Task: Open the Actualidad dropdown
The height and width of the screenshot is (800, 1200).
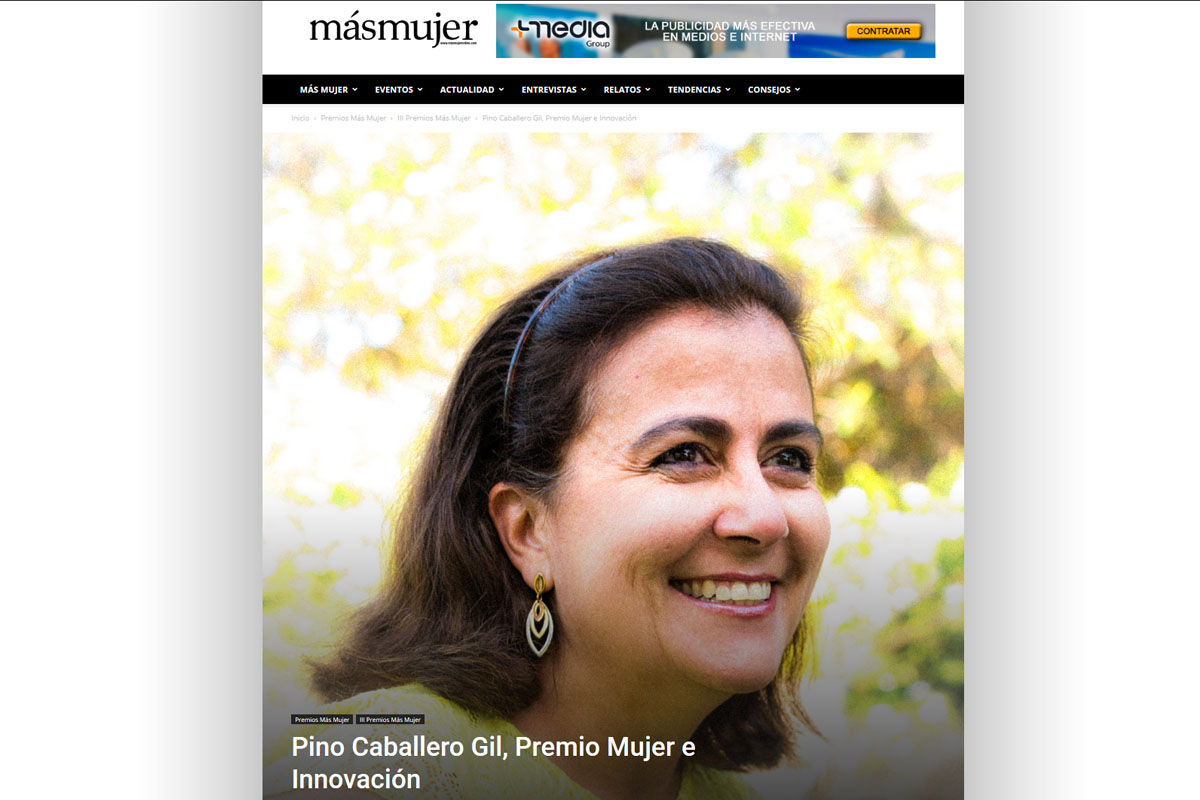Action: point(471,90)
